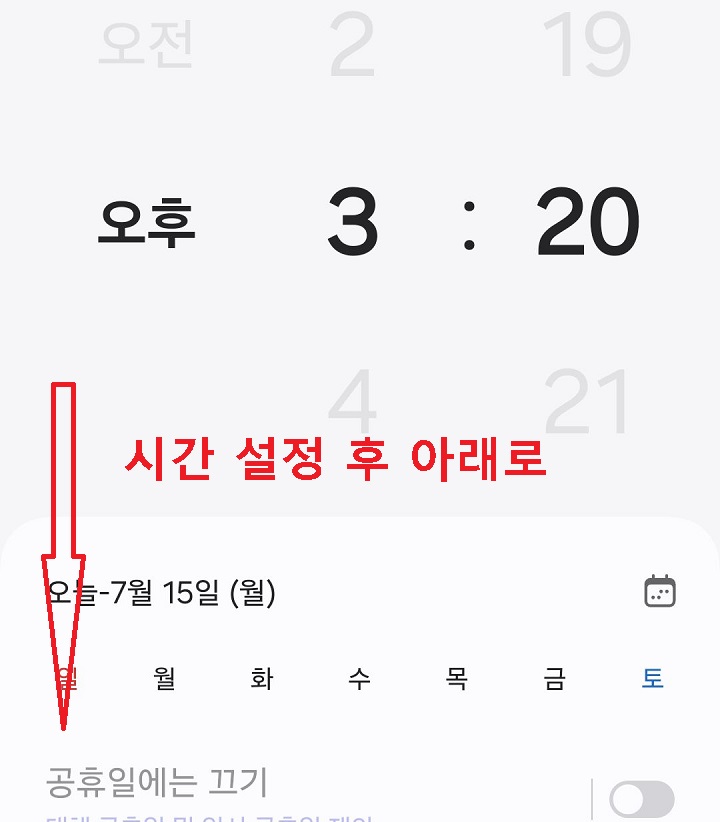
Task: Select 월 (Monday) as a repeat day
Action: pyautogui.click(x=165, y=679)
